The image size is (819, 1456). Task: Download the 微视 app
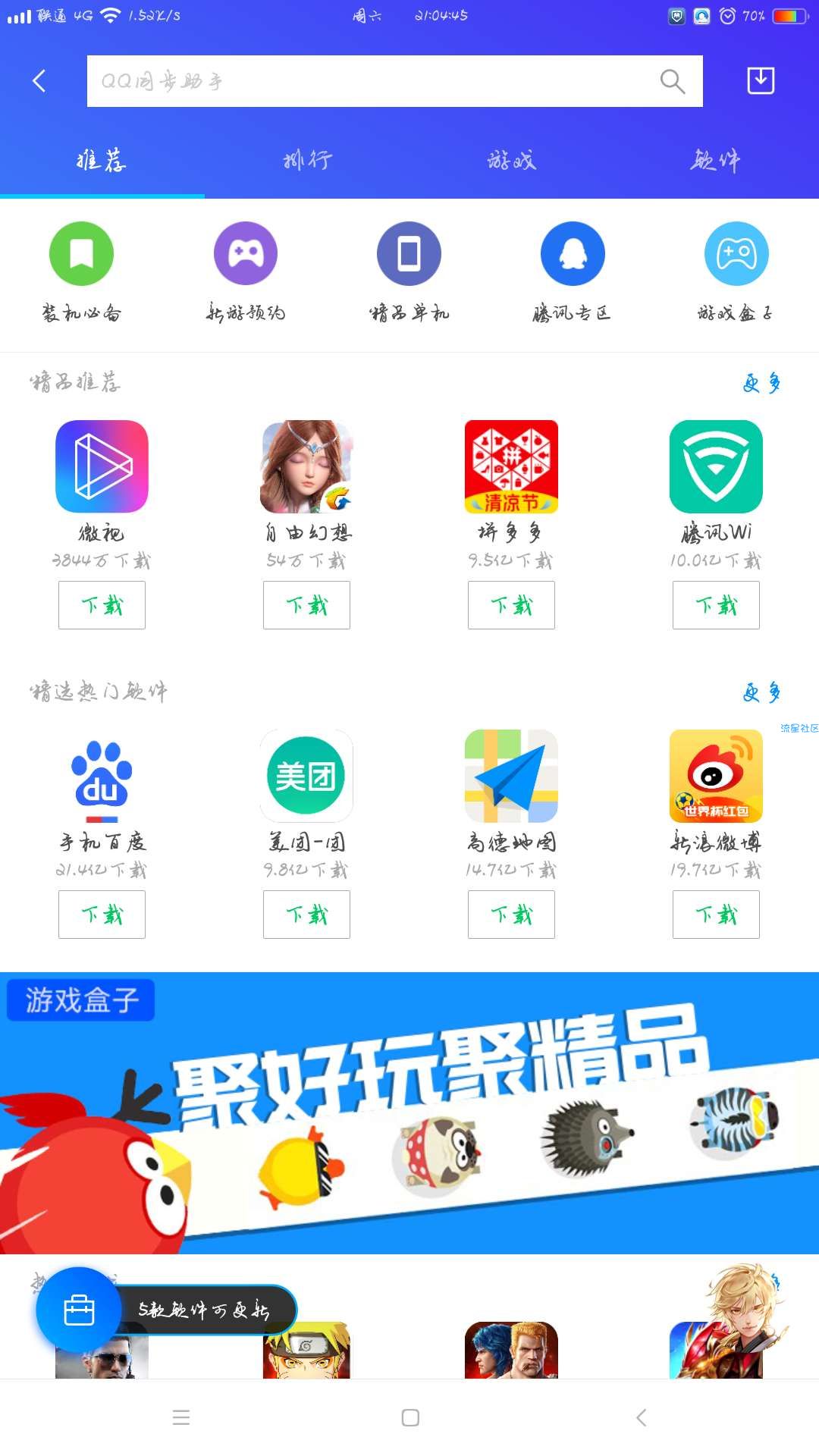pyautogui.click(x=102, y=605)
